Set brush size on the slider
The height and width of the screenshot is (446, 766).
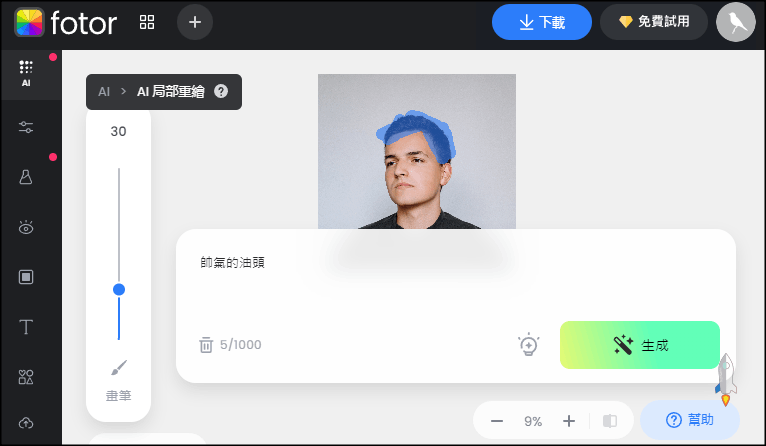(119, 289)
